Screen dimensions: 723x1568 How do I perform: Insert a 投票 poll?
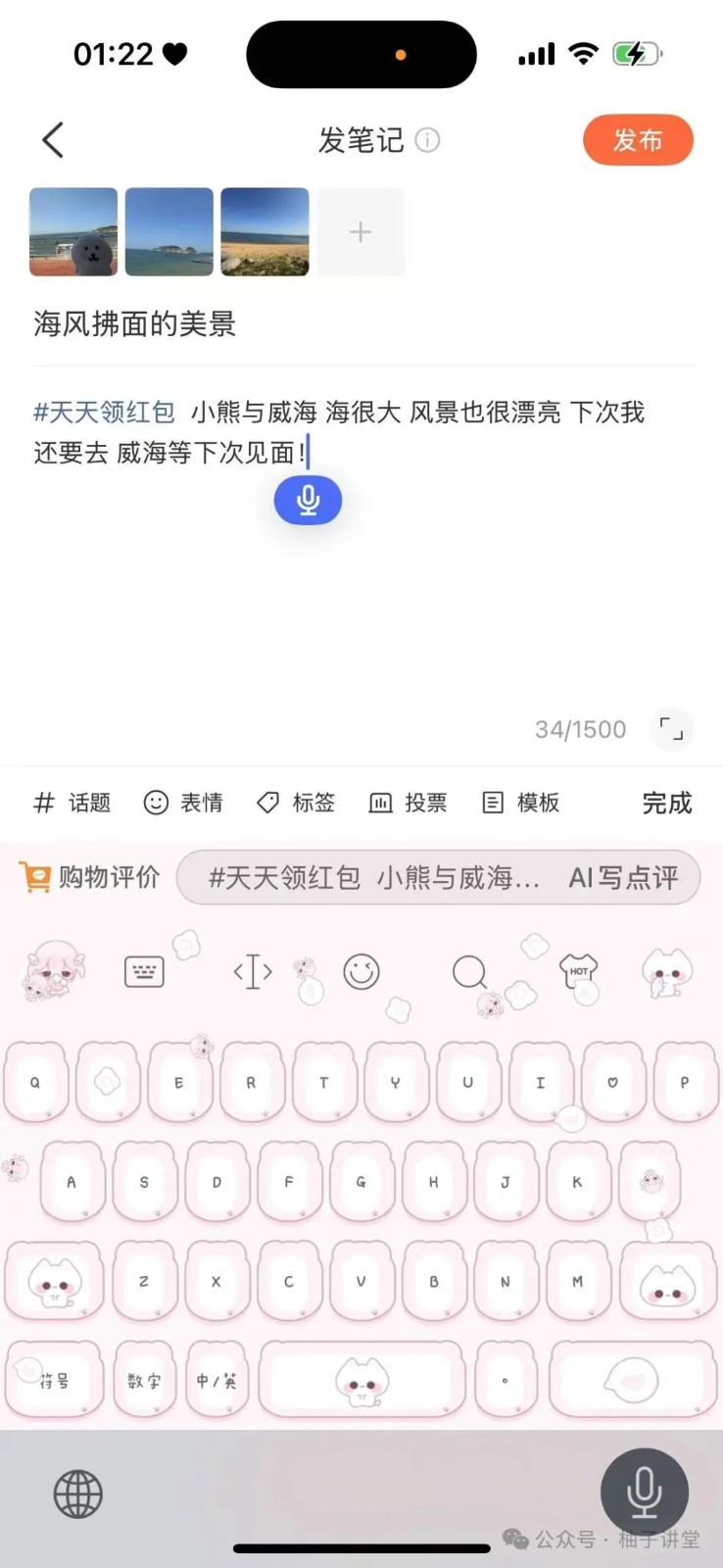pyautogui.click(x=409, y=803)
